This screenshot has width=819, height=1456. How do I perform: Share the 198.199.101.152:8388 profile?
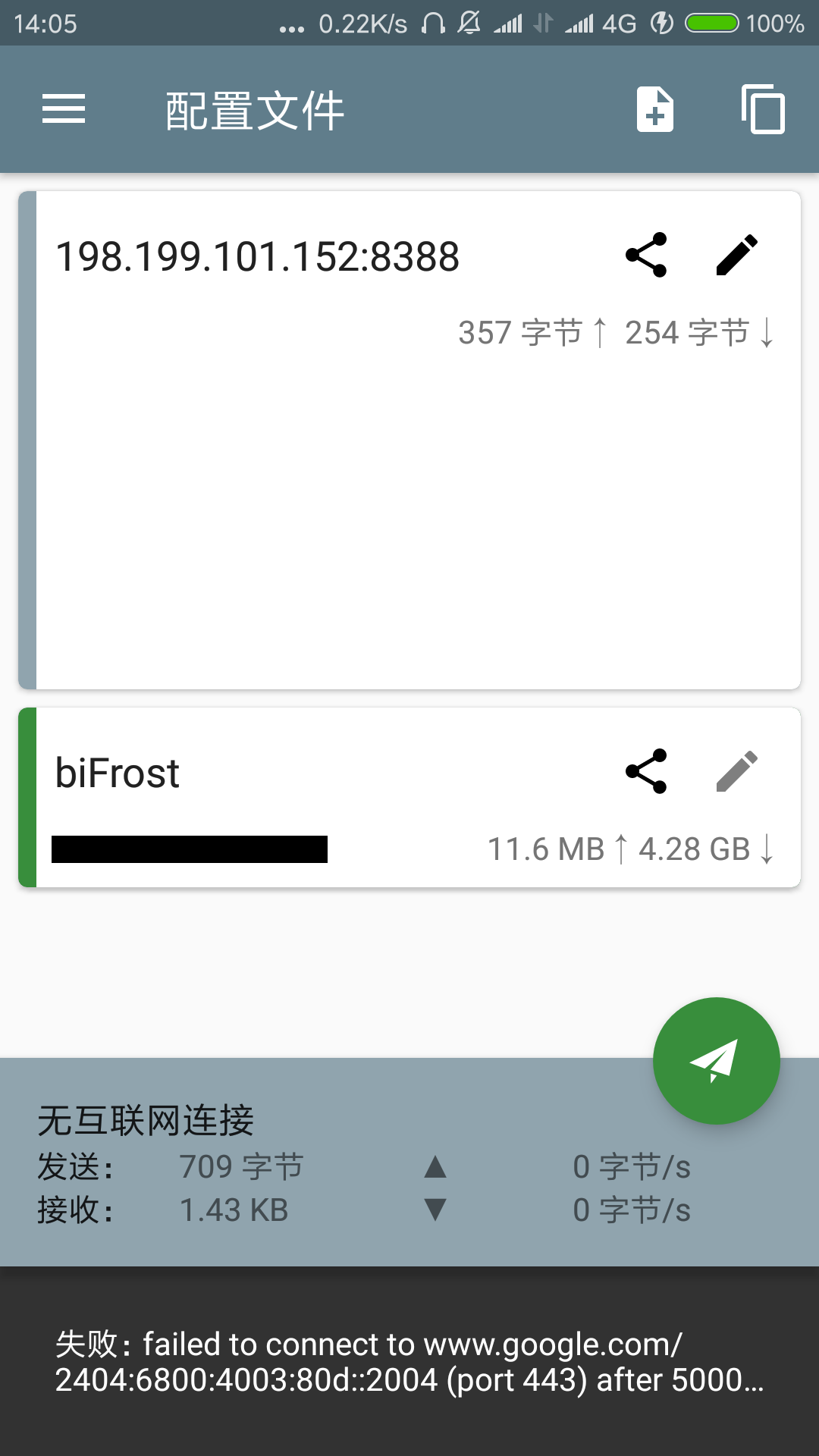coord(646,256)
